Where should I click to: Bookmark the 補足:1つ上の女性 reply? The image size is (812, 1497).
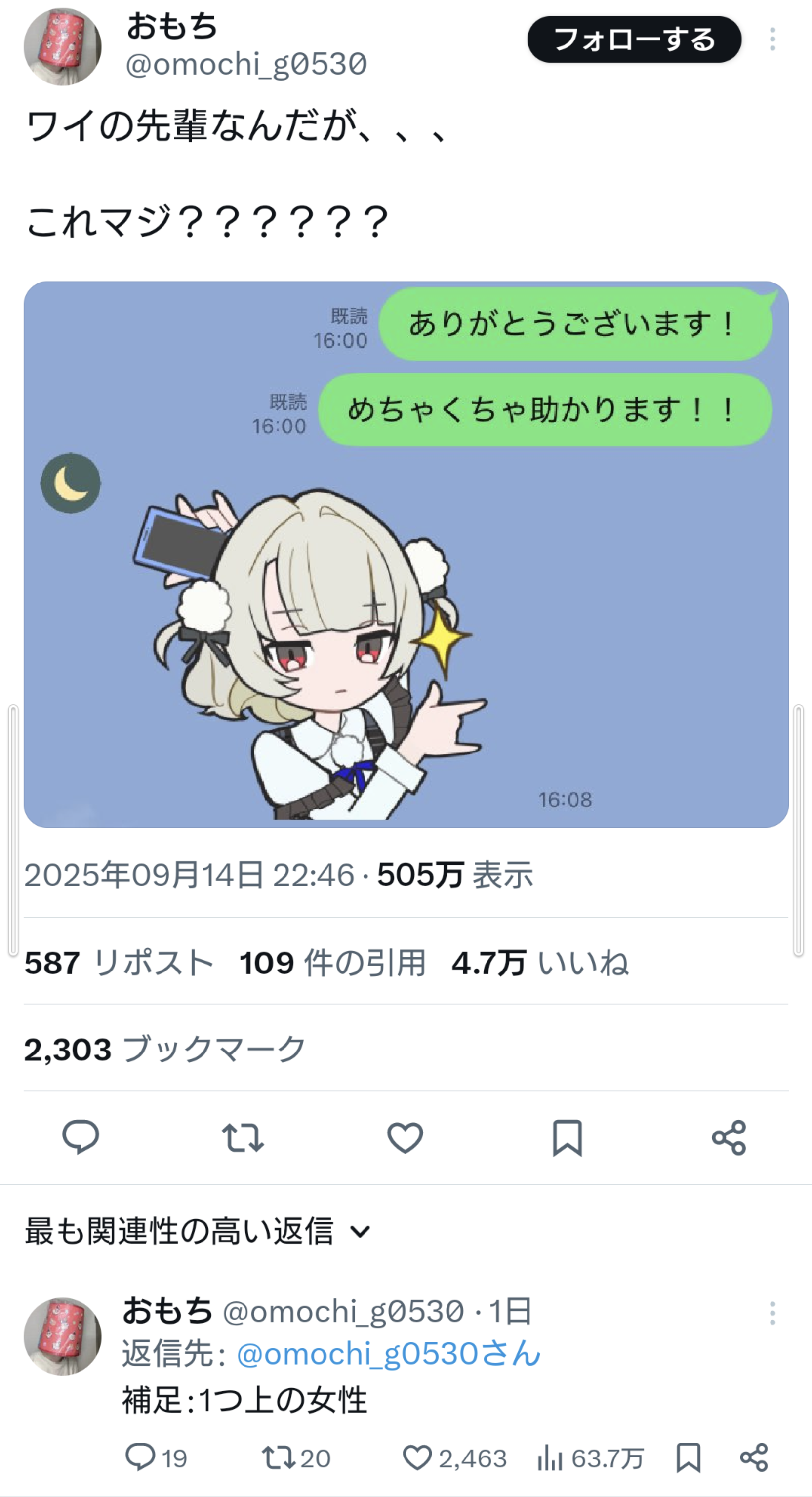688,1457
